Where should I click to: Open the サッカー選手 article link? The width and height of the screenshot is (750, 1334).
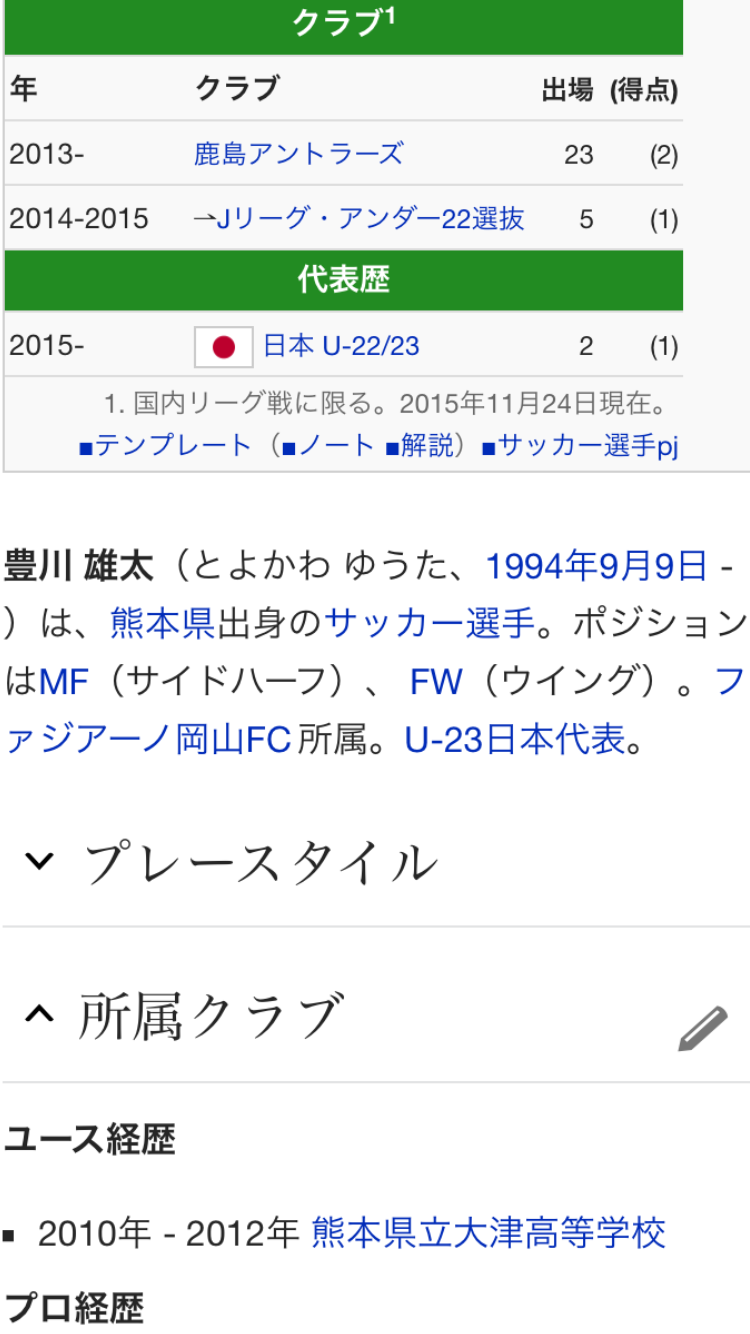430,624
